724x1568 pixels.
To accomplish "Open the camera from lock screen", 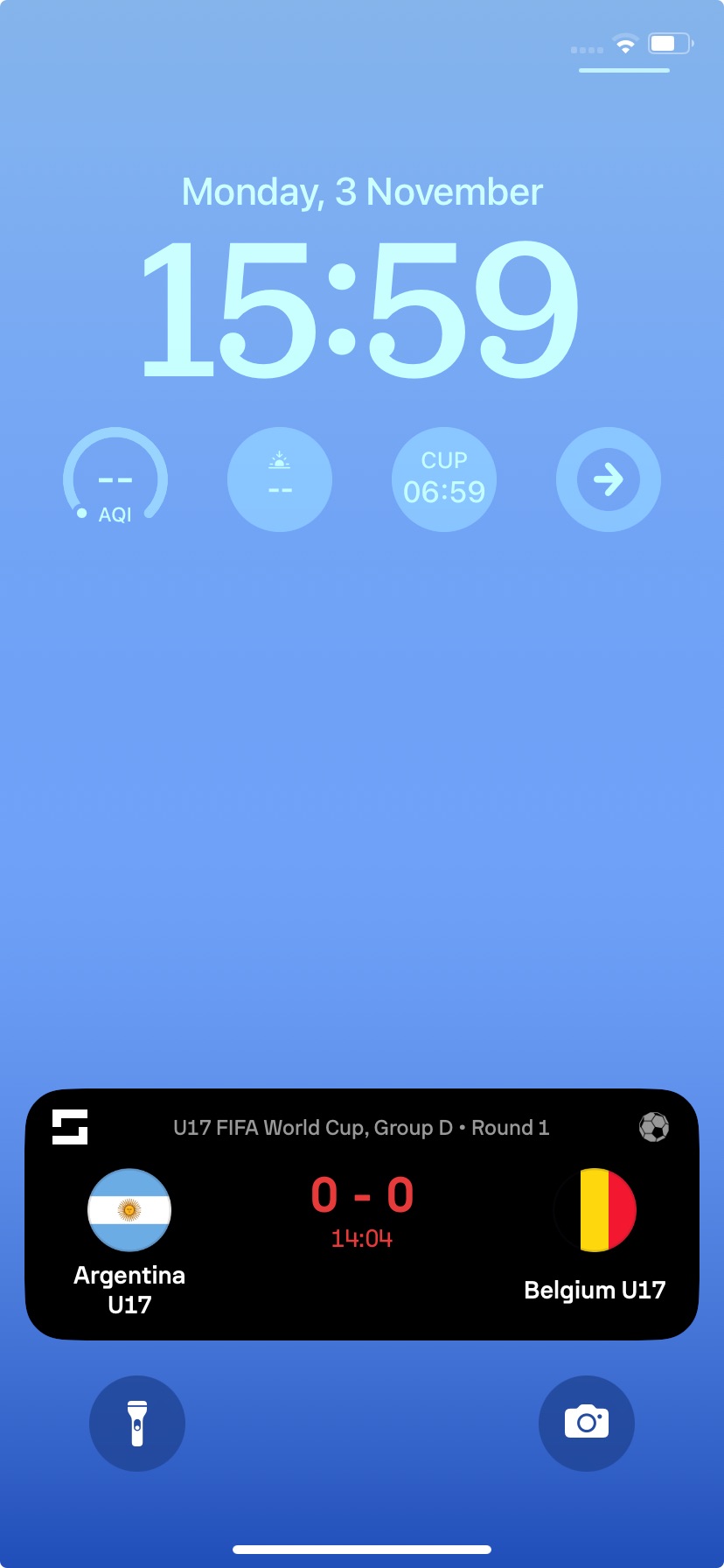I will (587, 1423).
